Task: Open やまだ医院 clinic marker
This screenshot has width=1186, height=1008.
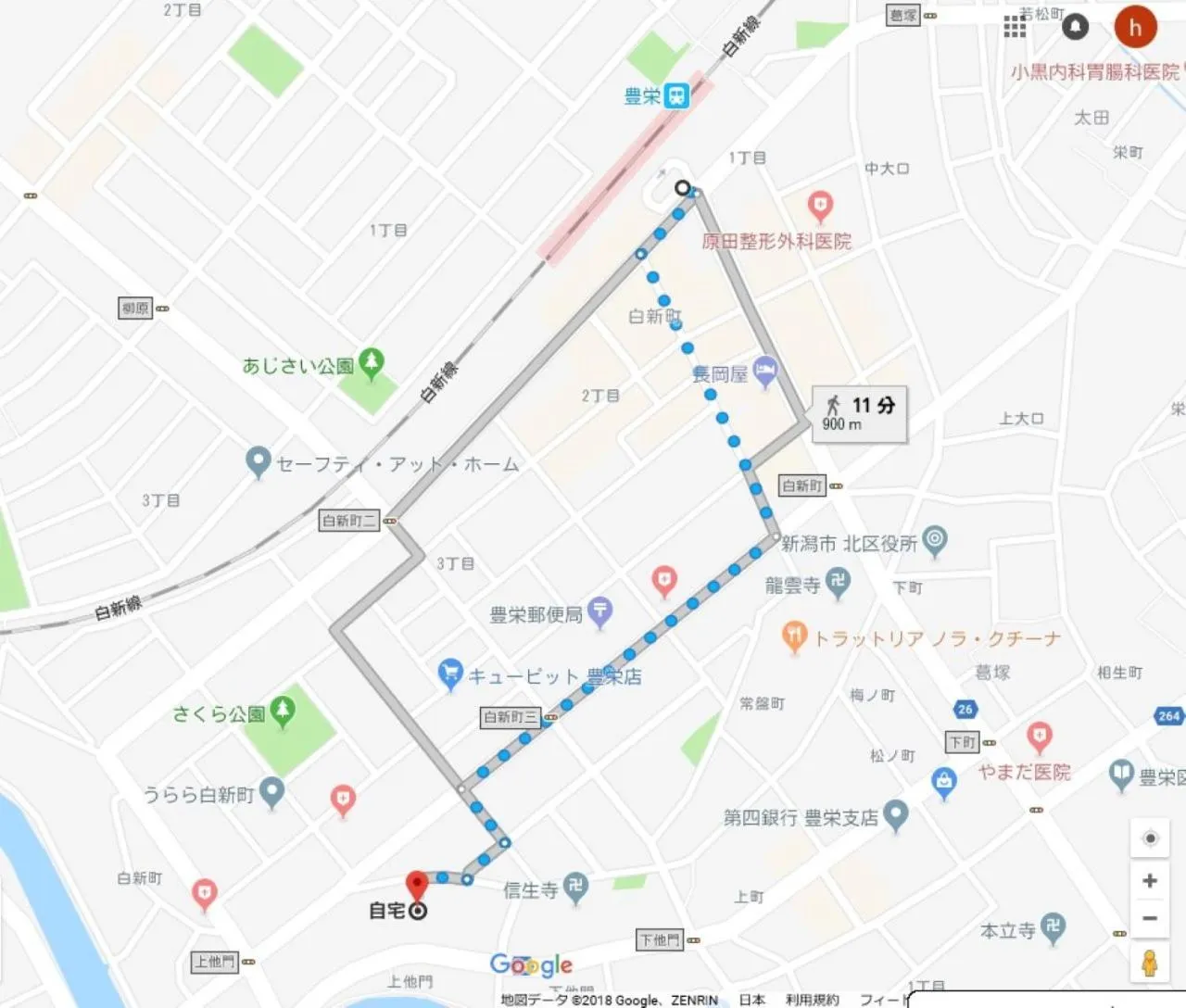Action: [1040, 737]
